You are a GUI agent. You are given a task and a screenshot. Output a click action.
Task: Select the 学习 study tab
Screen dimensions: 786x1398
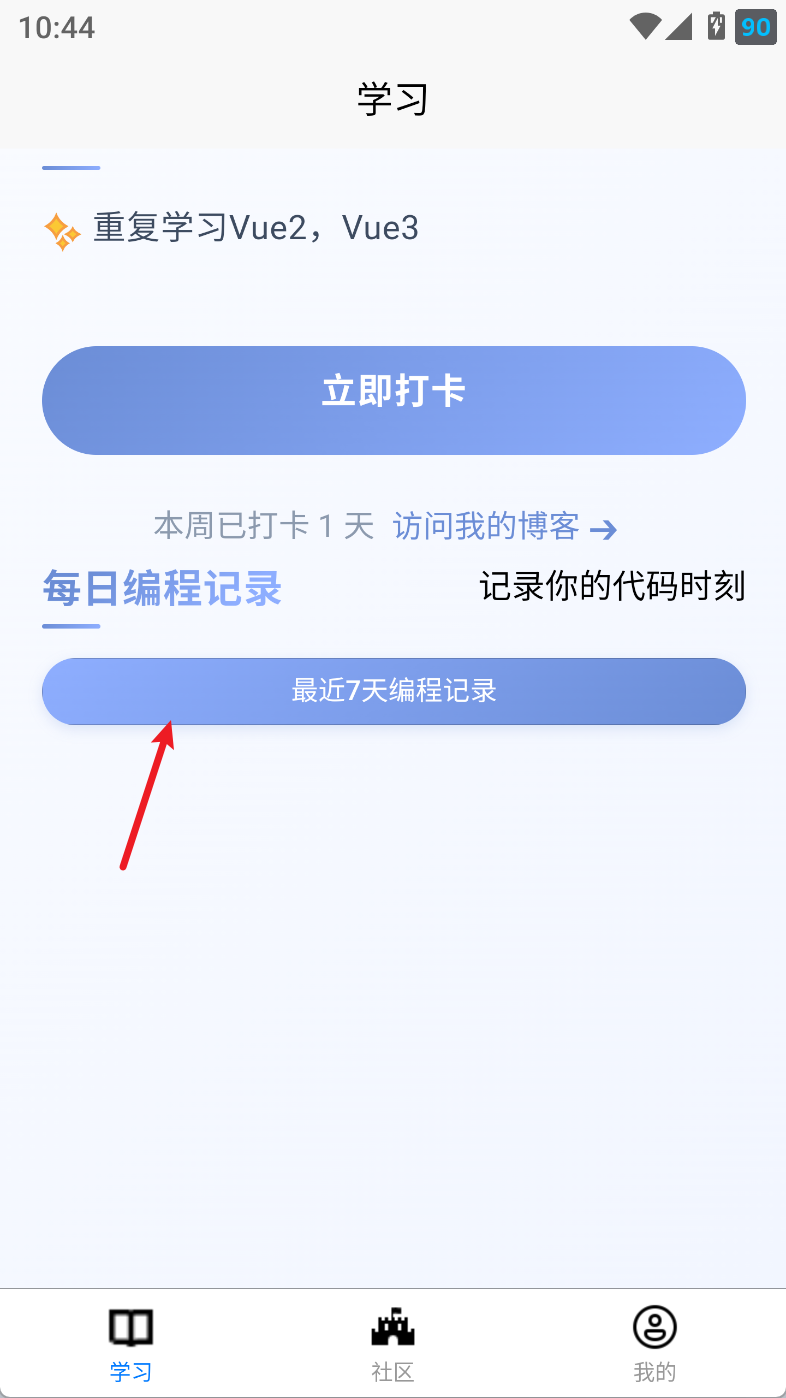pyautogui.click(x=131, y=1344)
